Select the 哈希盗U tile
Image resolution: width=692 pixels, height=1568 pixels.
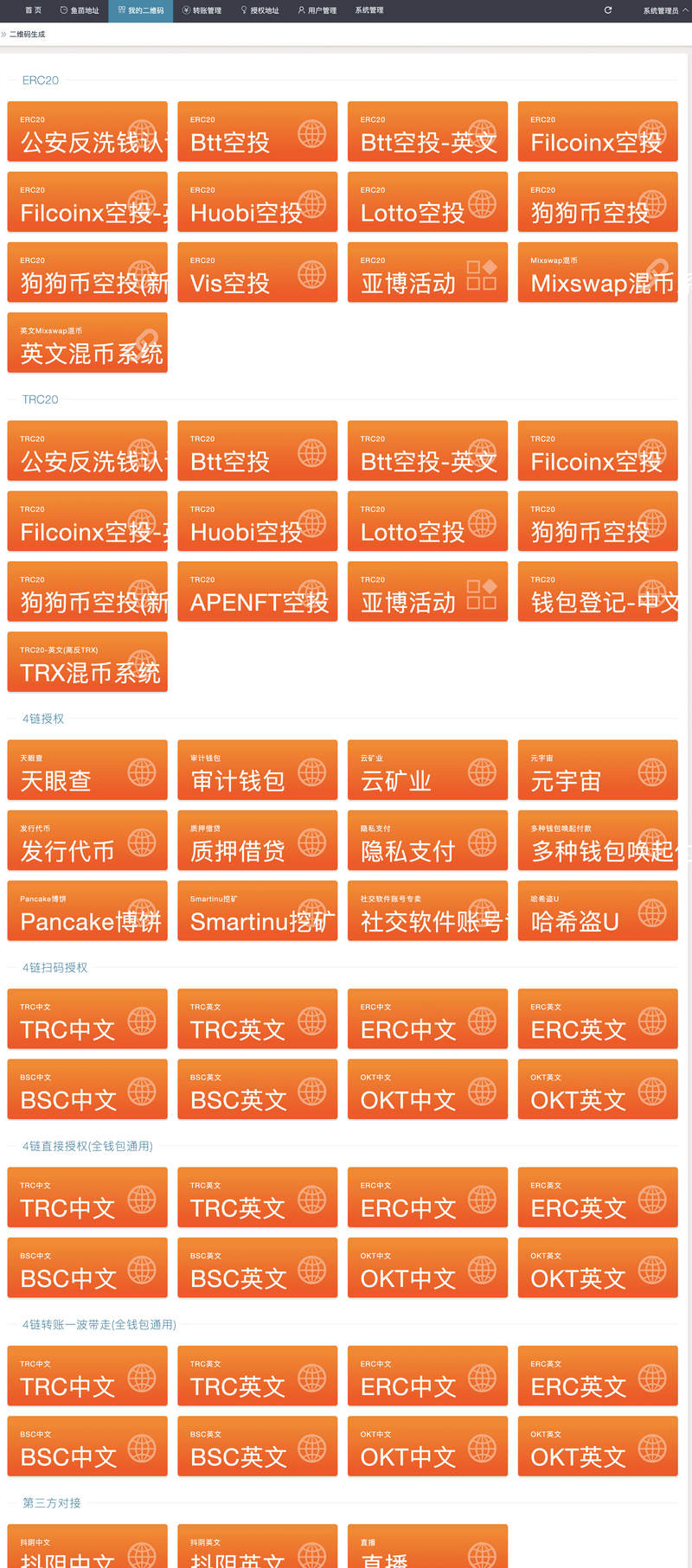pos(598,911)
